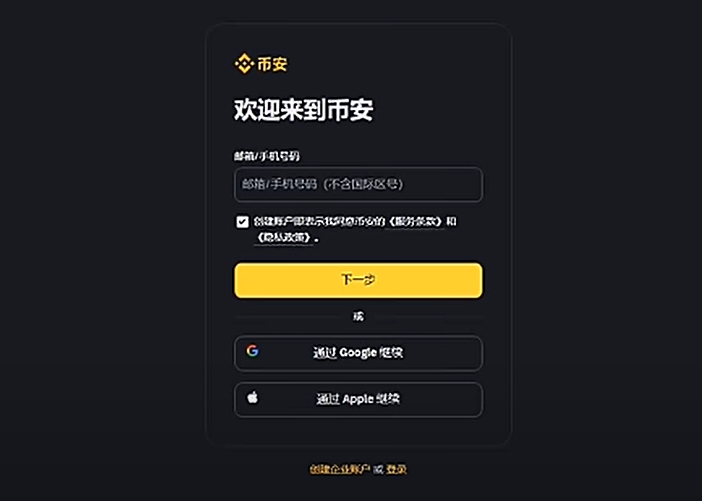Go to the 登录 page
Image resolution: width=702 pixels, height=501 pixels.
click(x=396, y=469)
